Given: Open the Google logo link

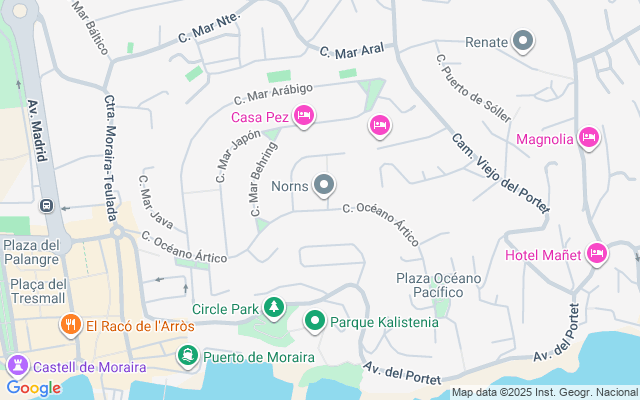Looking at the screenshot, I should point(33,387).
